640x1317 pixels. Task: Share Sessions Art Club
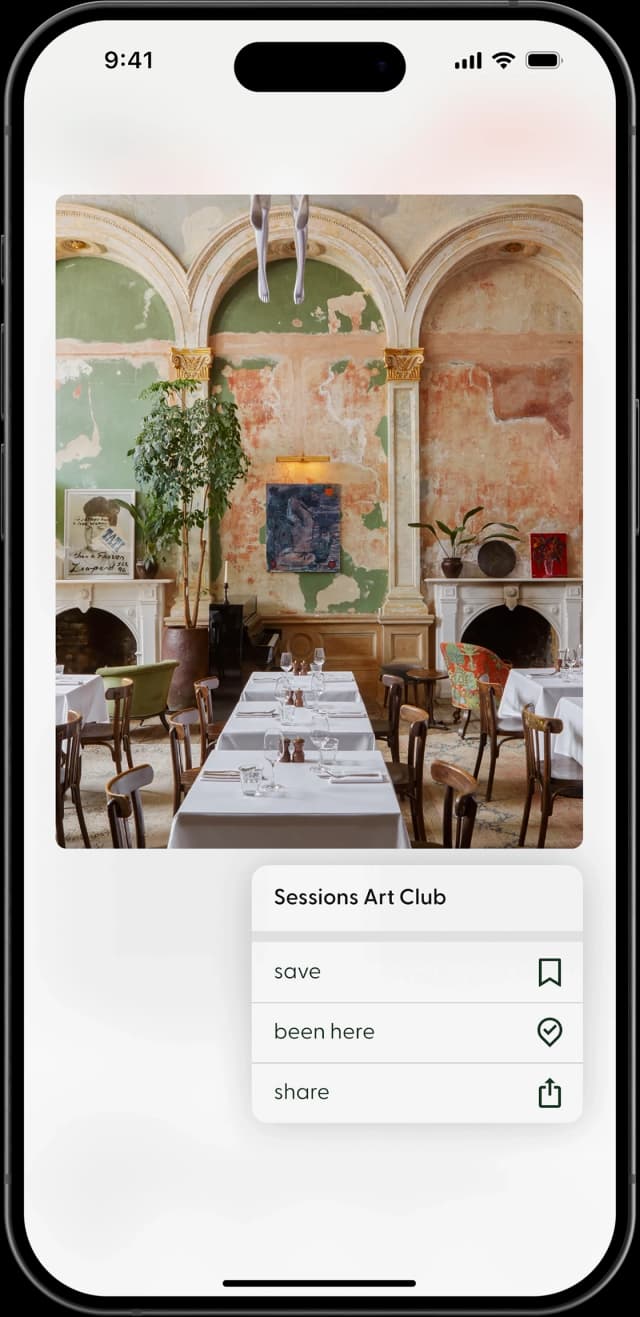(417, 1092)
